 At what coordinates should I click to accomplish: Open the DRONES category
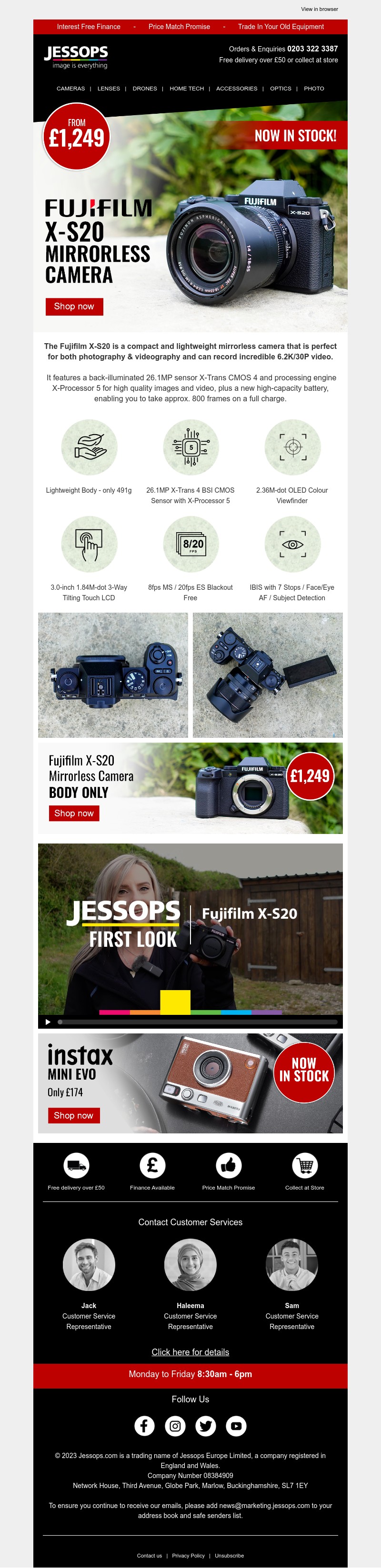tap(145, 89)
